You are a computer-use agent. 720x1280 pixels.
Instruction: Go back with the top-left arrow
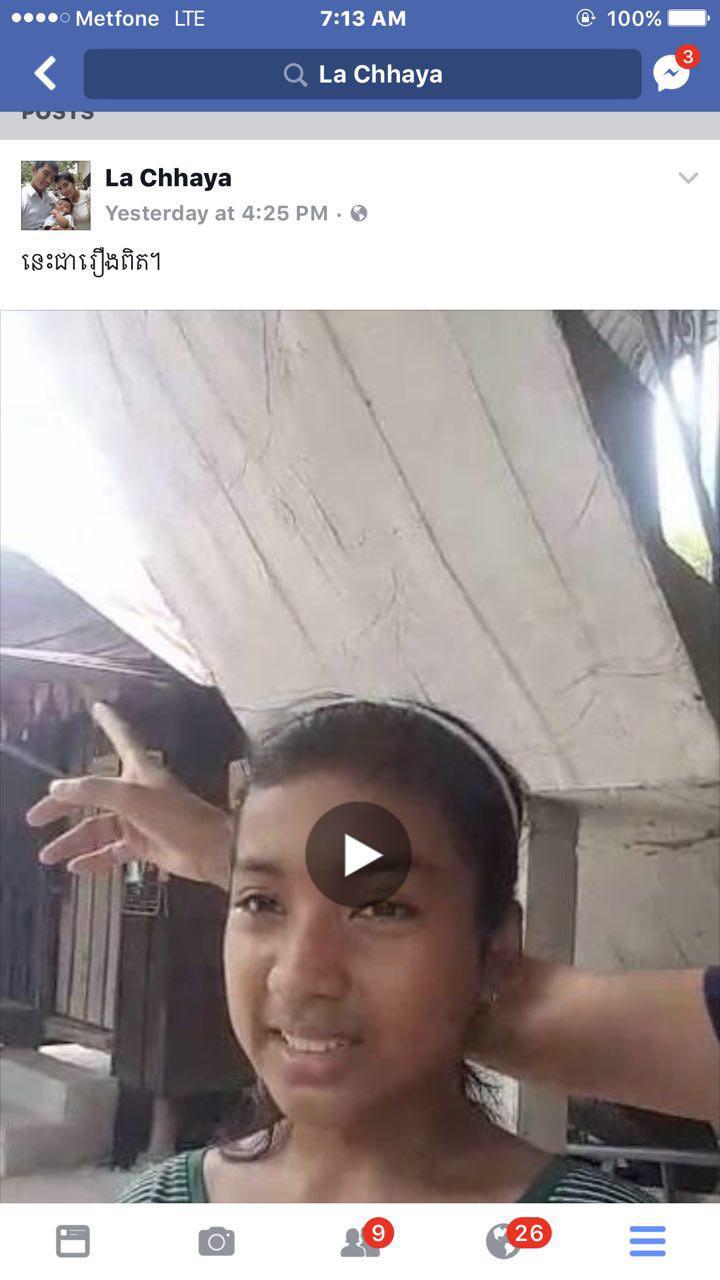tap(45, 74)
